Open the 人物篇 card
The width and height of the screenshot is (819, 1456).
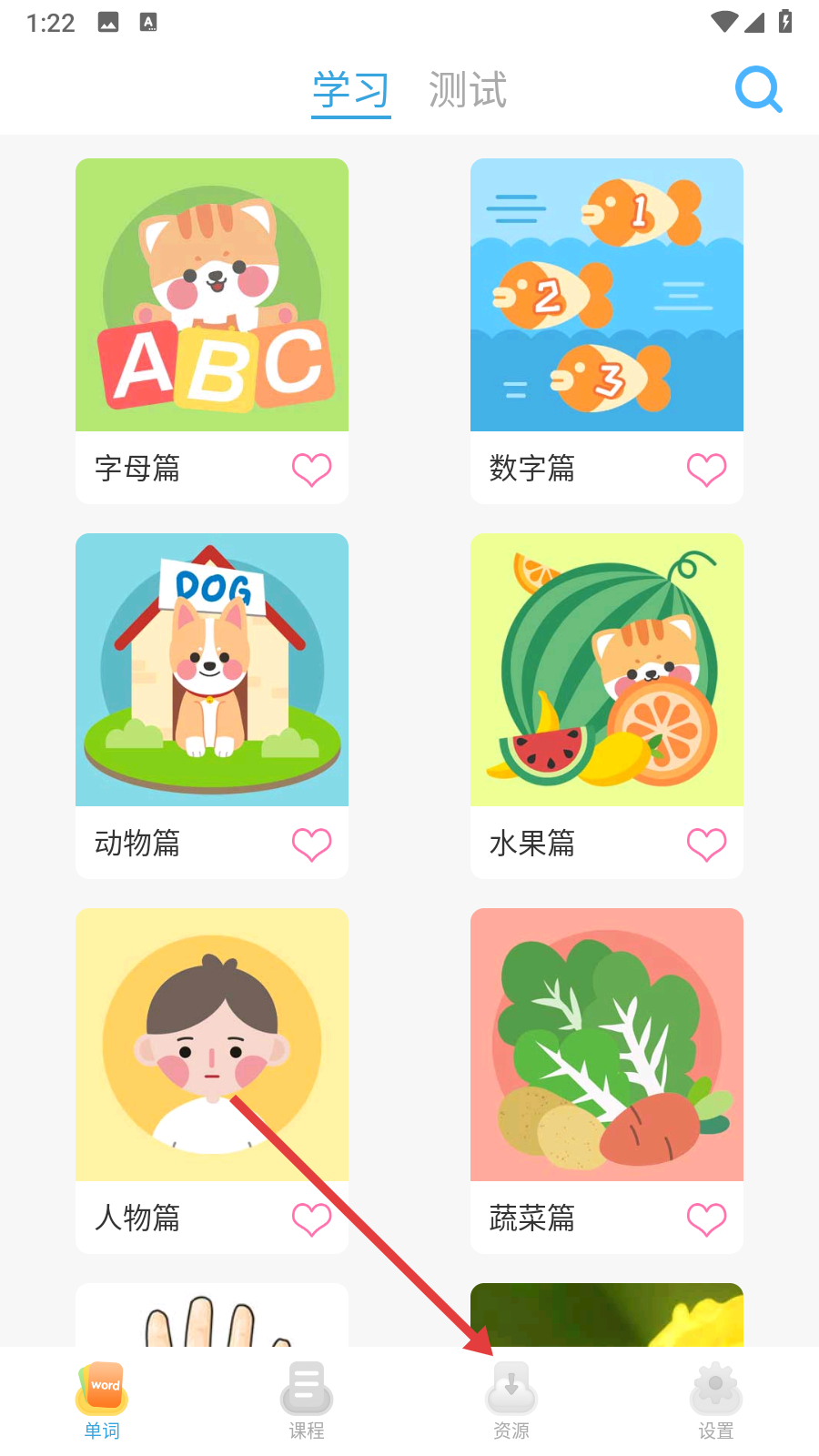212,1046
